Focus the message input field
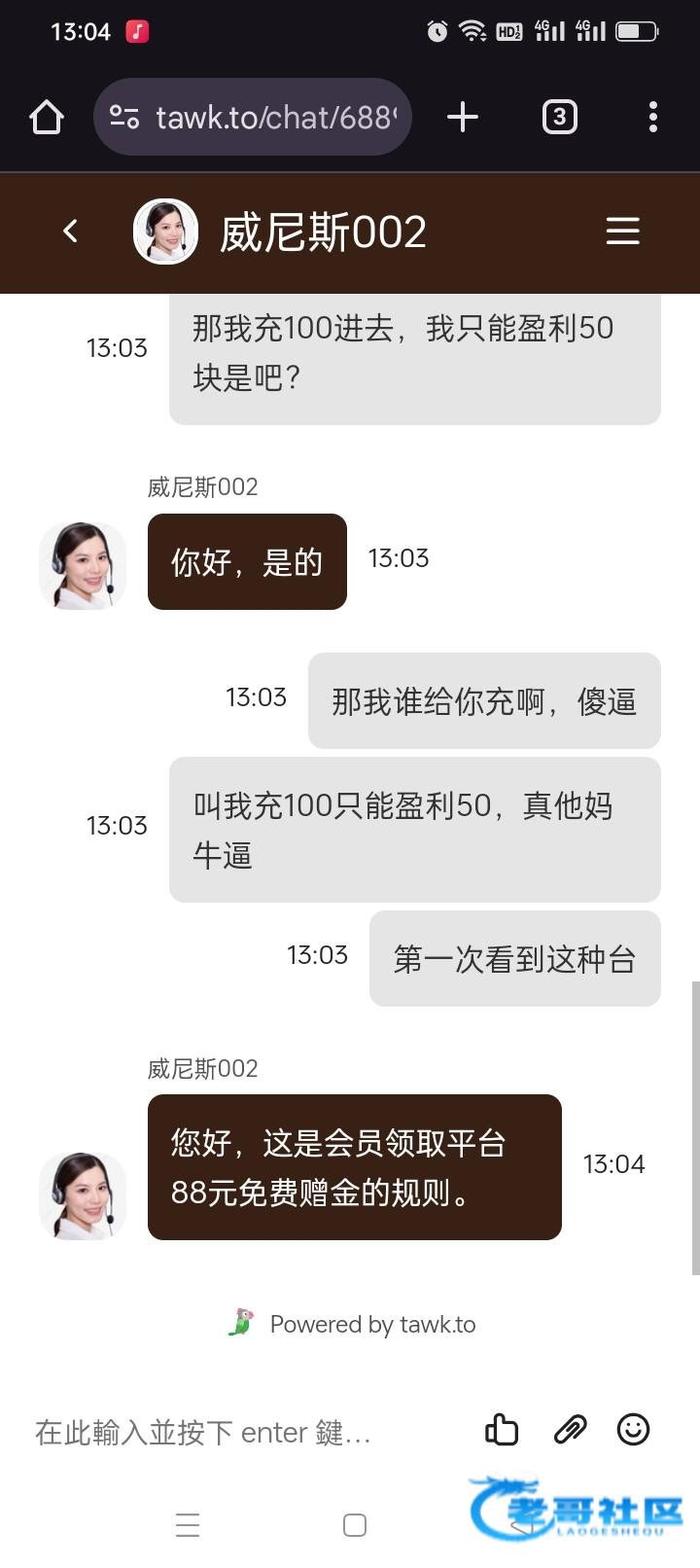Viewport: 700px width, 1568px height. coord(204,1432)
